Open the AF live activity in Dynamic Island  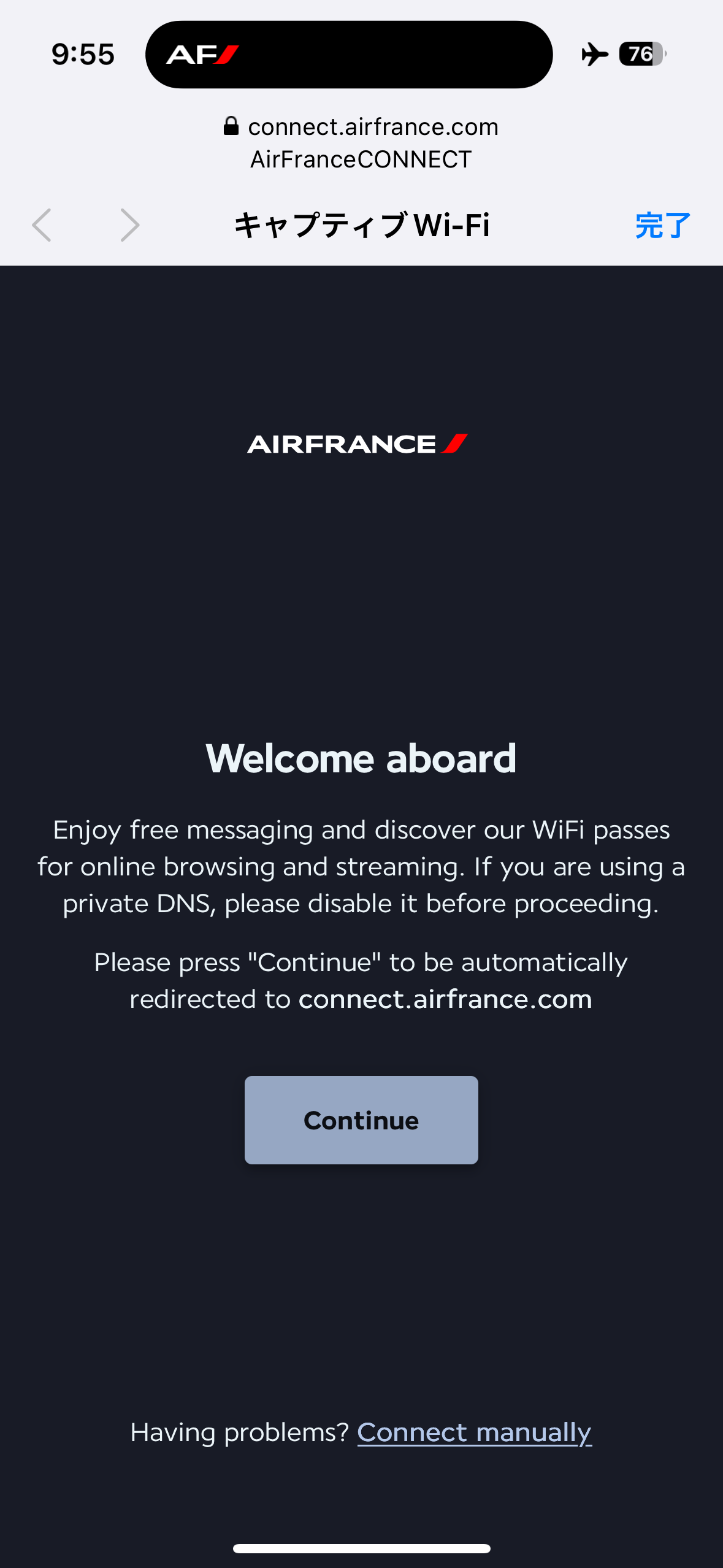pyautogui.click(x=349, y=55)
